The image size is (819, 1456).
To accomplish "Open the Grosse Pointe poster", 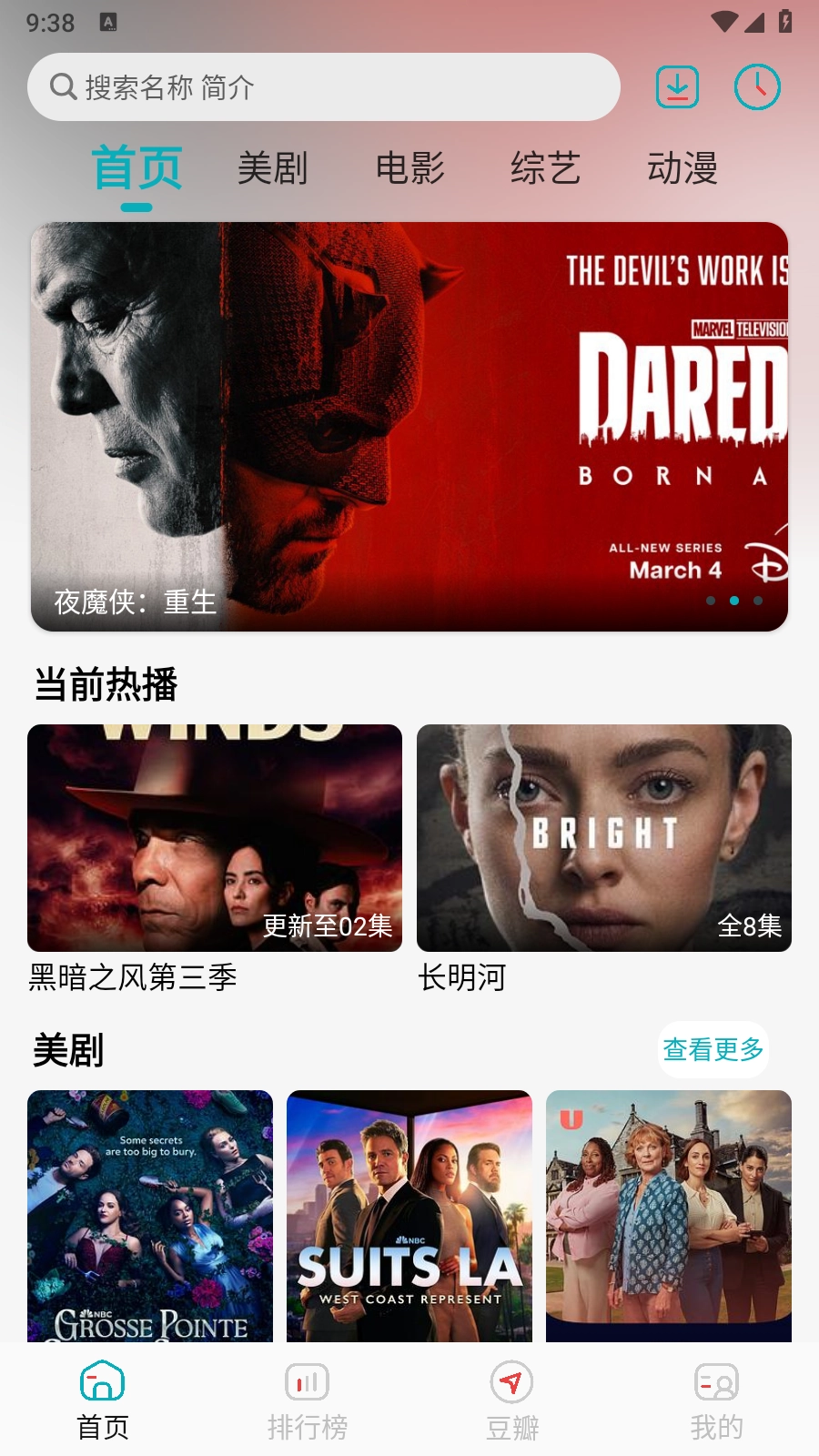I will tap(150, 1216).
